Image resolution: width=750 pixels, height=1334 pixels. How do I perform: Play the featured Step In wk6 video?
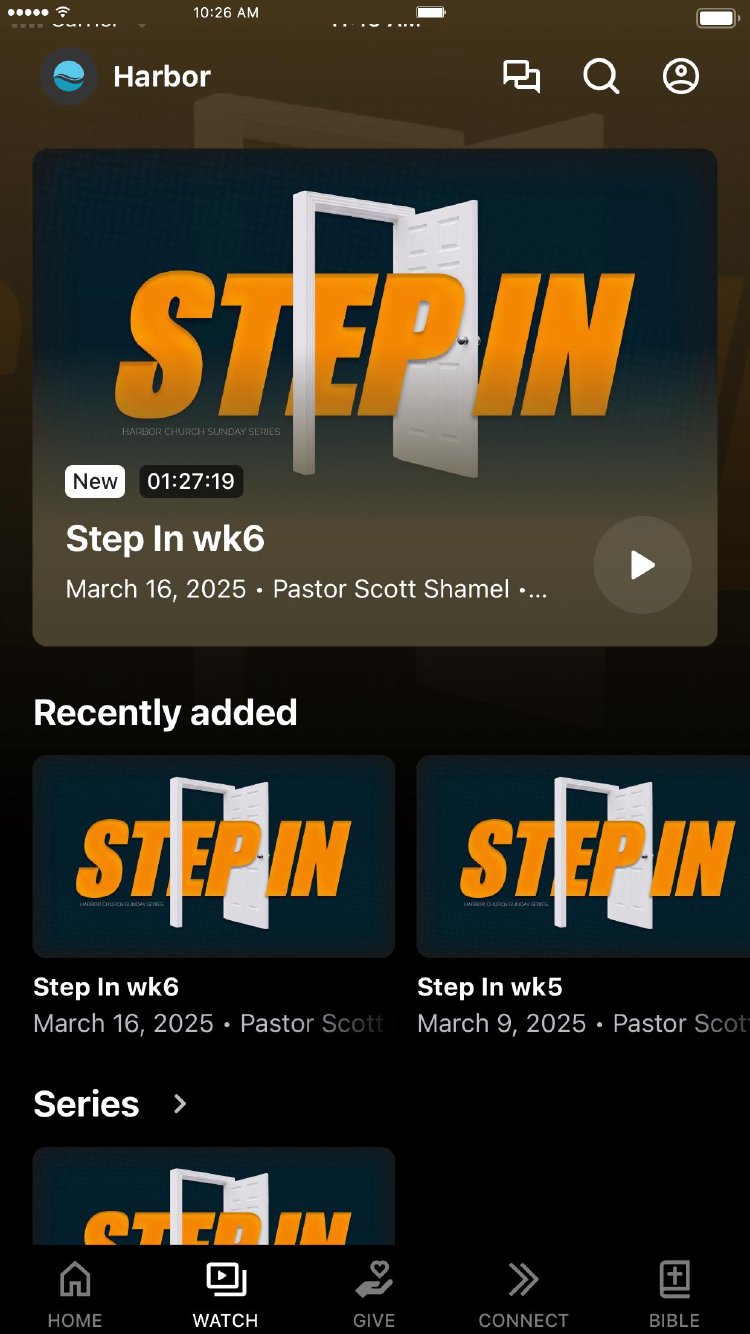point(642,565)
